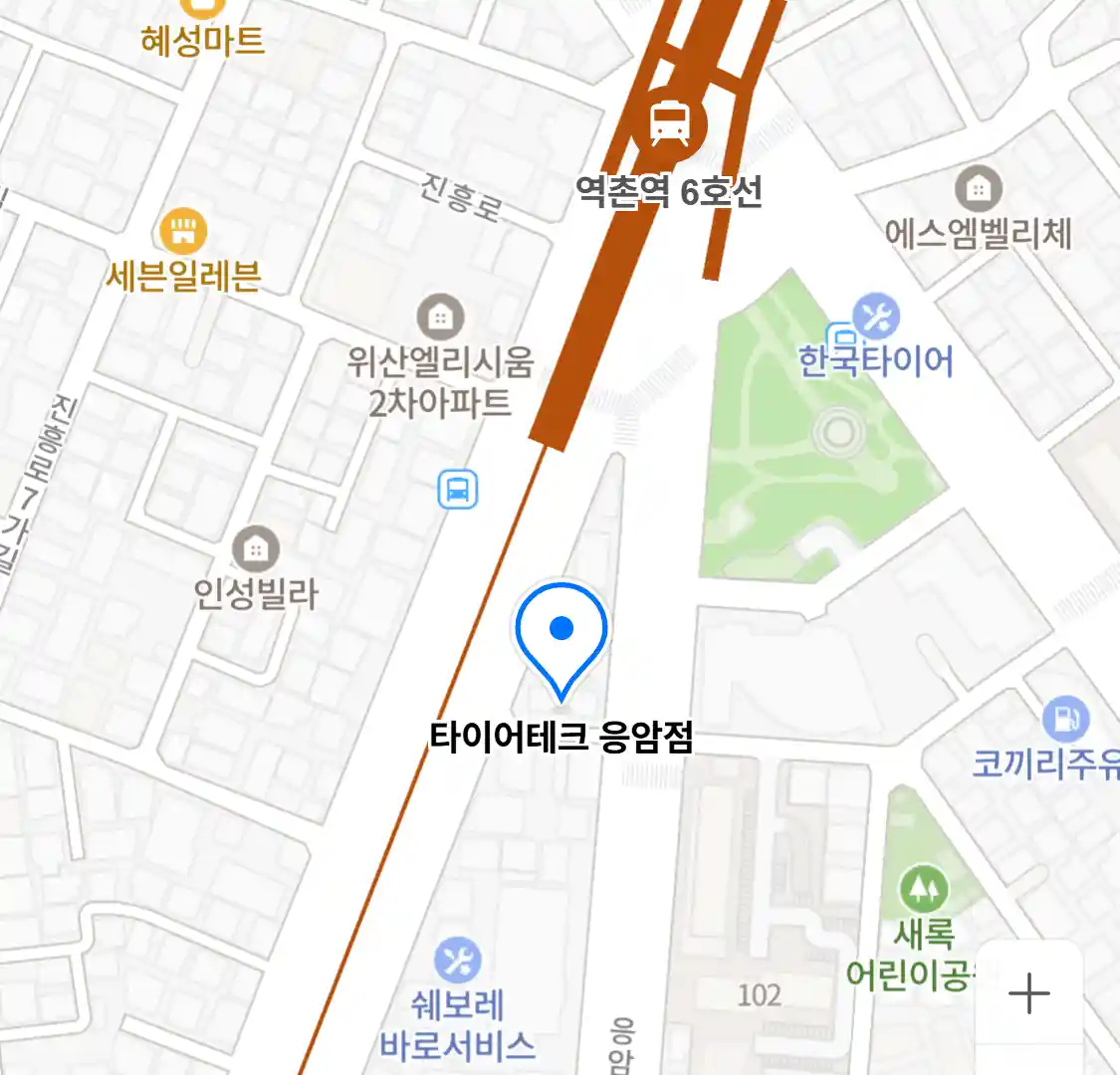Select the 인성빌라 building marker
The width and height of the screenshot is (1120, 1075).
pos(256,549)
